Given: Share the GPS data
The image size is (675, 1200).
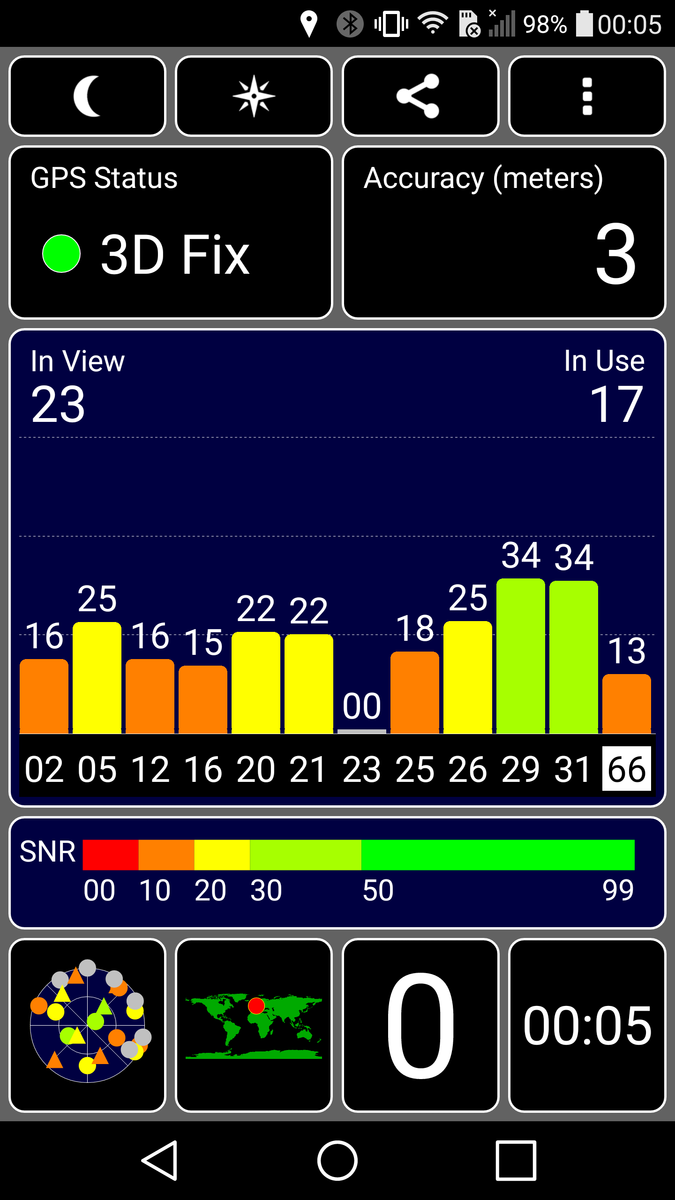Looking at the screenshot, I should point(420,96).
